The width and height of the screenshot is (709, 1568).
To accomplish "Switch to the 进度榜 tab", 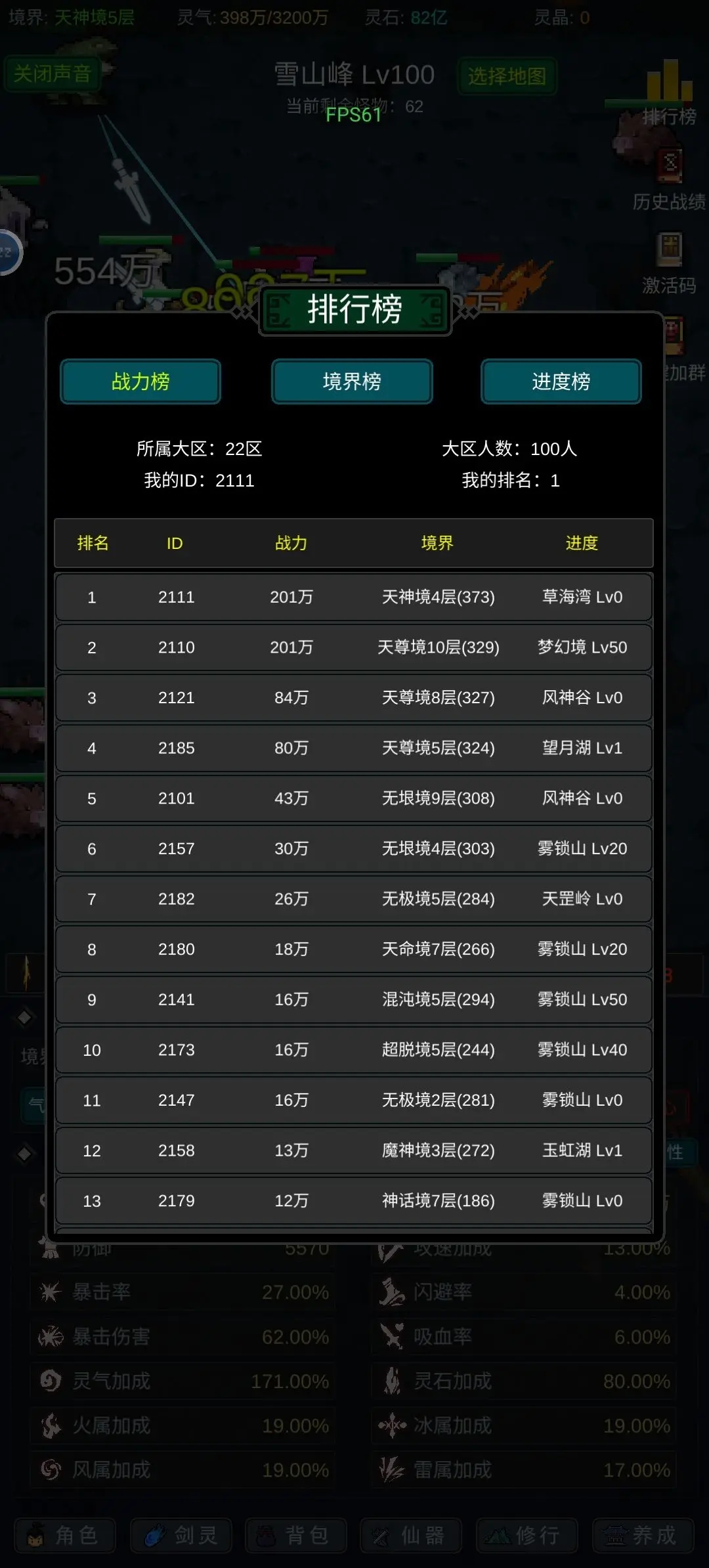I will click(x=561, y=381).
